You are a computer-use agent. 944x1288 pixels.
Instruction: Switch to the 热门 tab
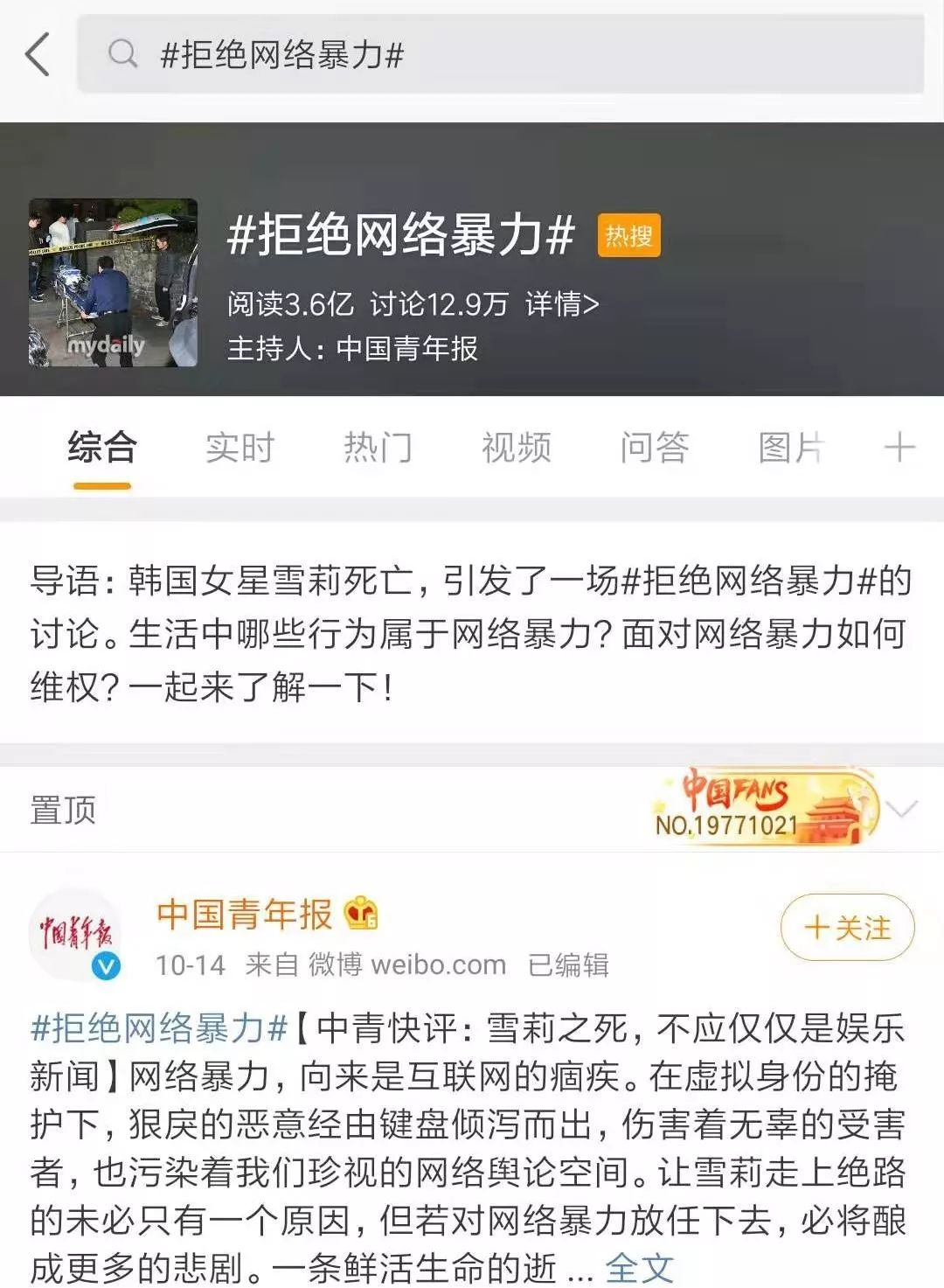378,448
